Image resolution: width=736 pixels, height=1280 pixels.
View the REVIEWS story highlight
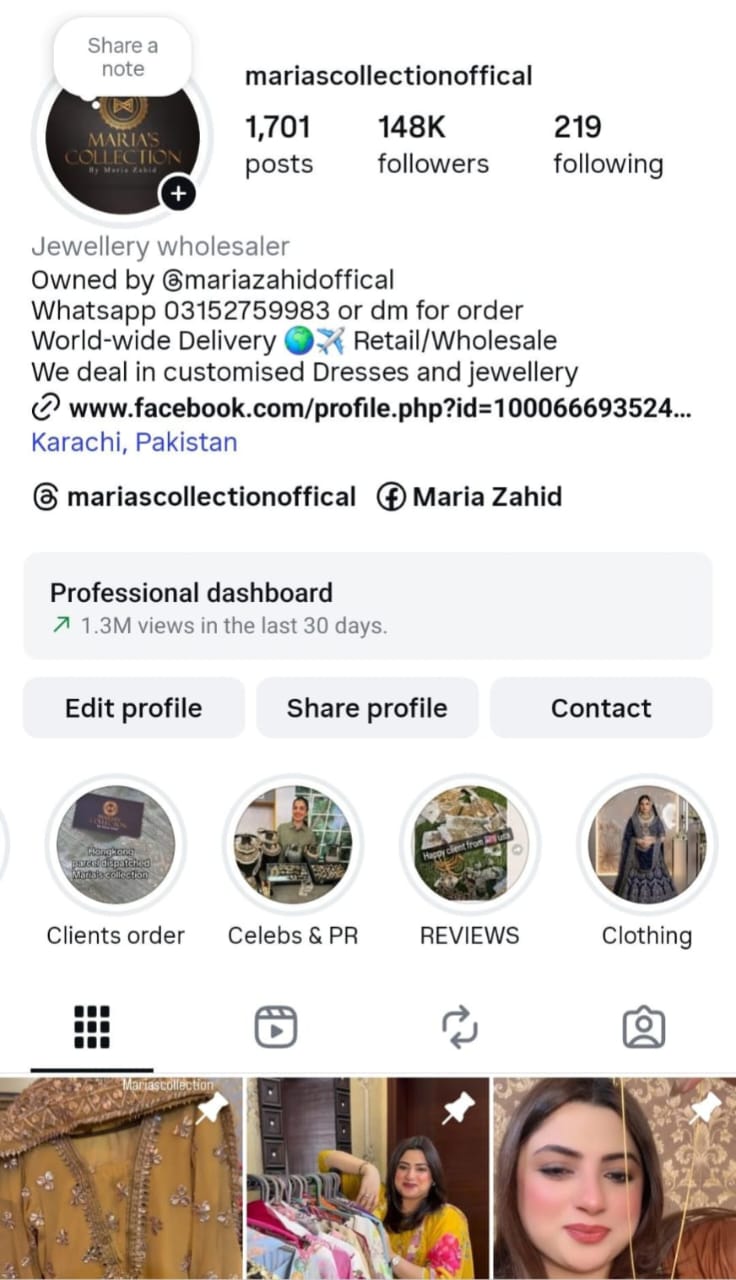(470, 845)
